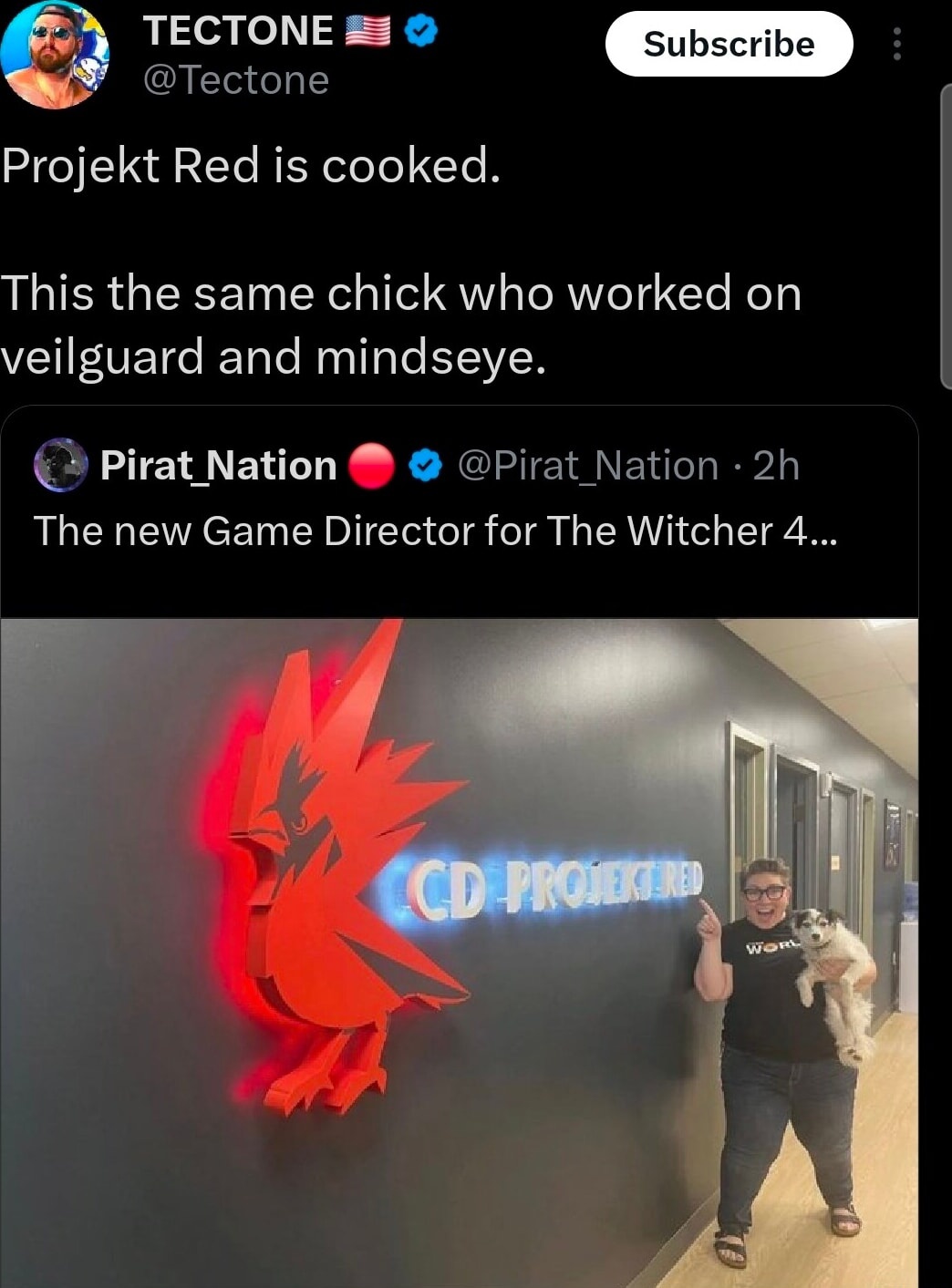The image size is (952, 1288).
Task: Open the post's overflow menu
Action: pyautogui.click(x=896, y=44)
